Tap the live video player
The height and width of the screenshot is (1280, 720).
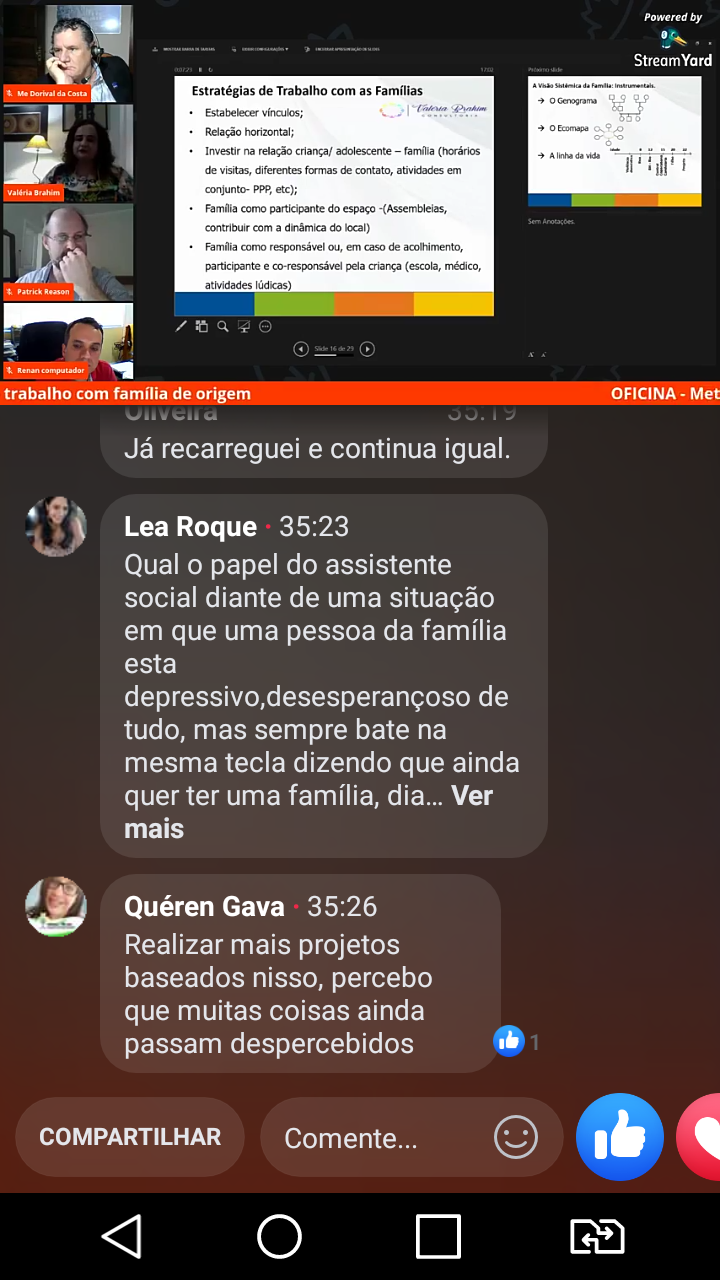click(360, 190)
